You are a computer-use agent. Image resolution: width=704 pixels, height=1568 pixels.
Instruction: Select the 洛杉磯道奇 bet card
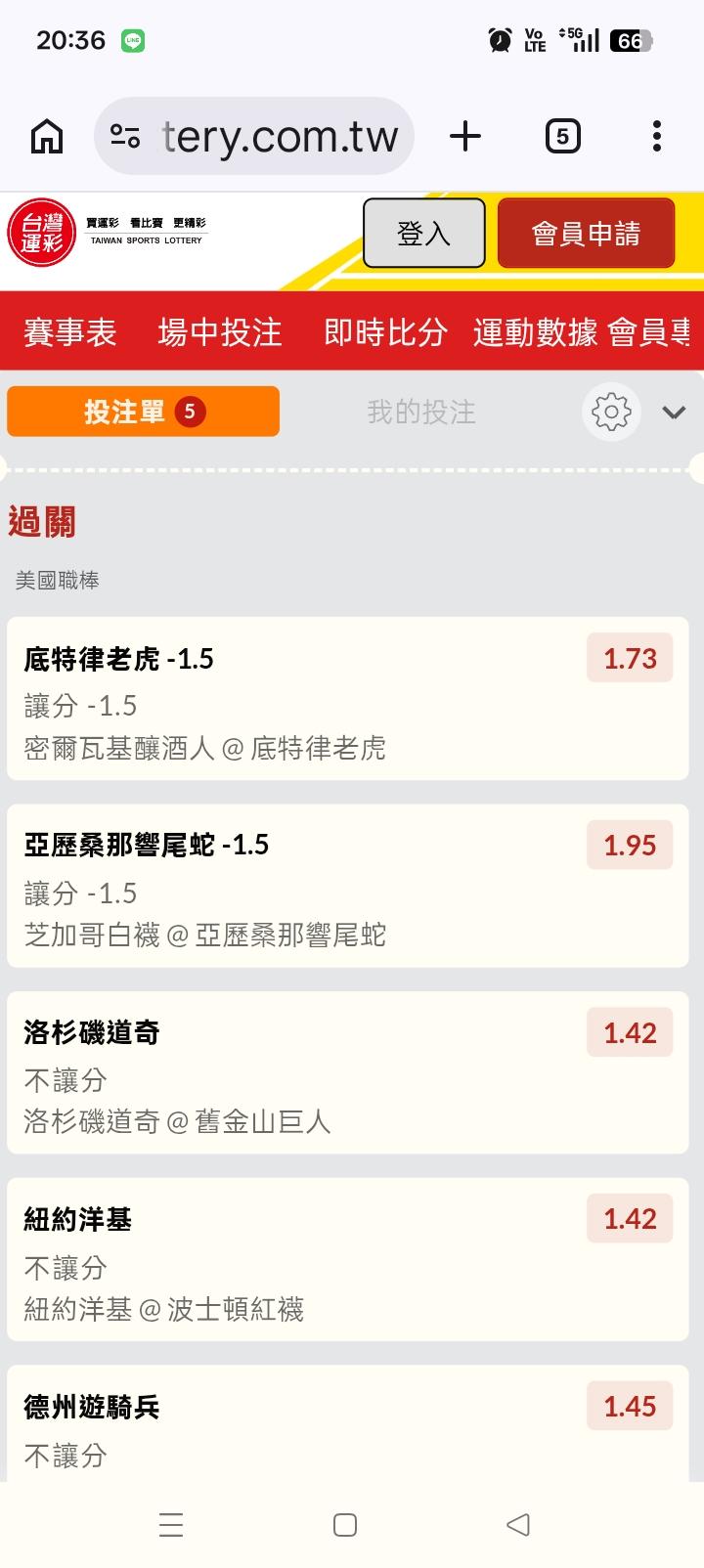tap(348, 1073)
